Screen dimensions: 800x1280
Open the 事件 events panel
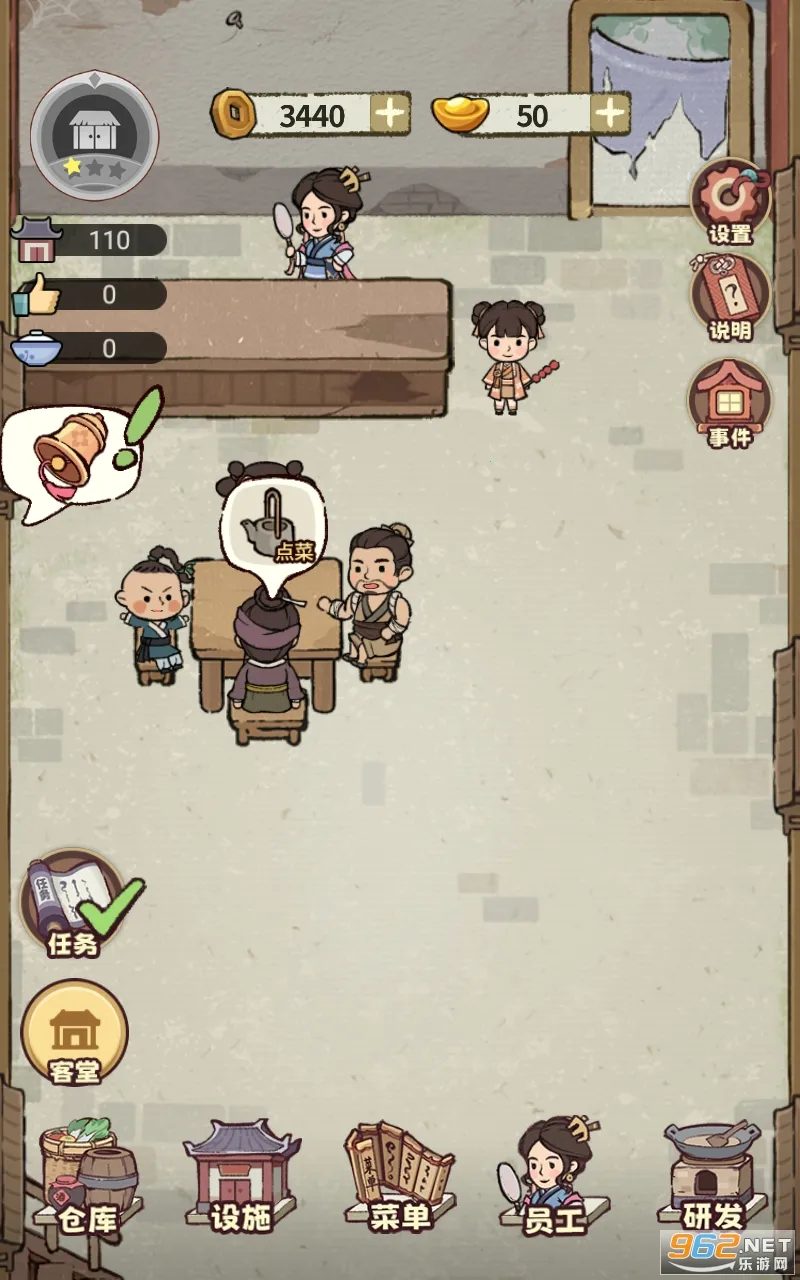pyautogui.click(x=730, y=403)
